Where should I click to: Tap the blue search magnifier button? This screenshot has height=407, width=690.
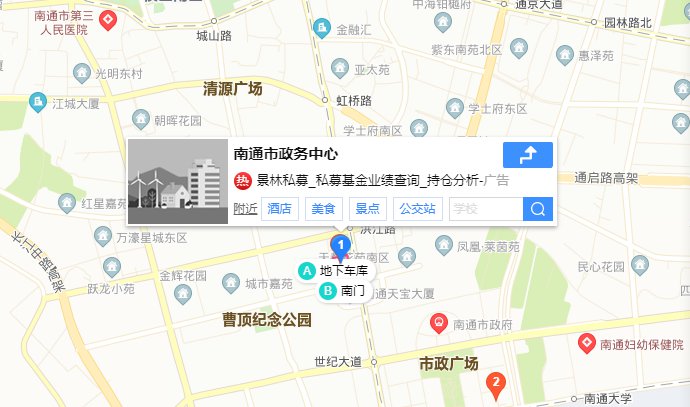[538, 209]
